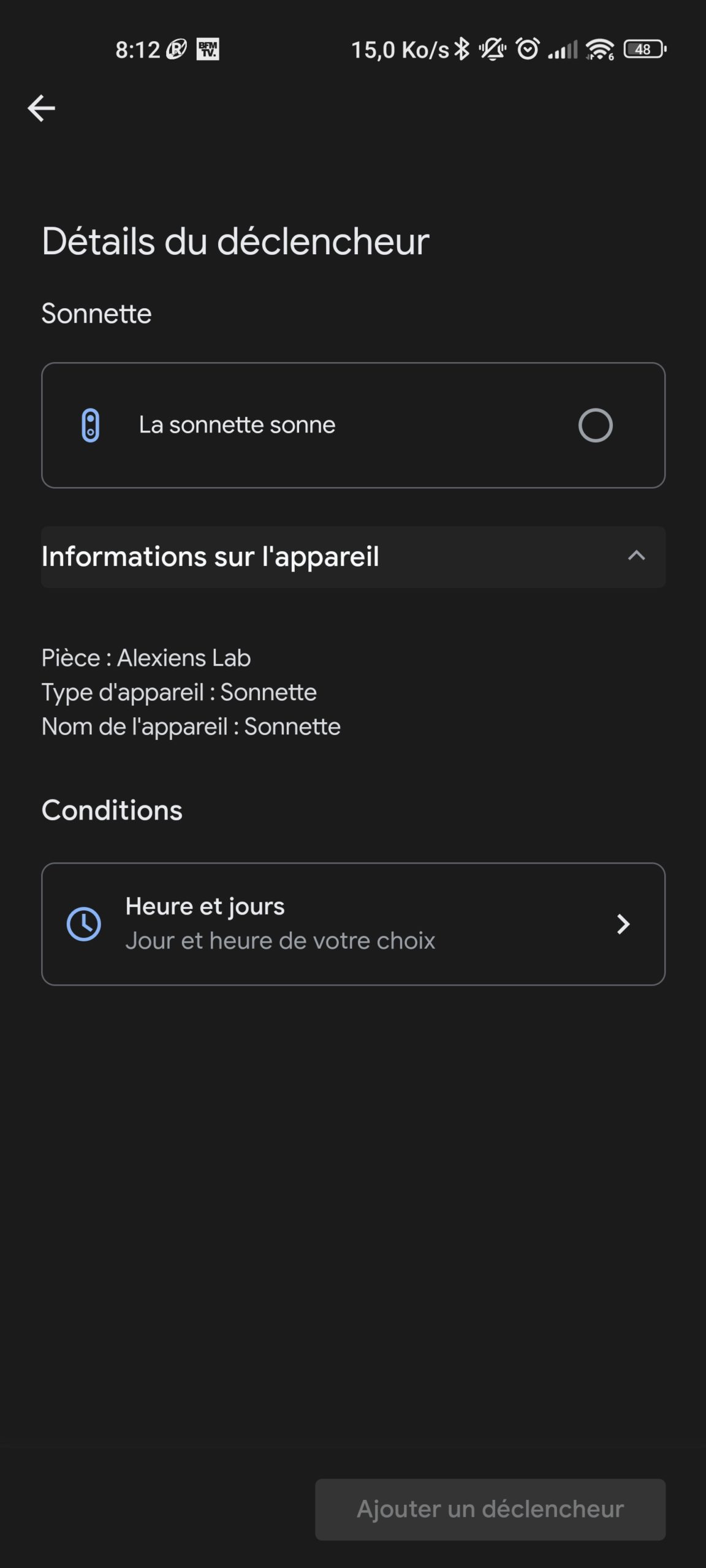Collapse the "Informations sur l'appareil" section
Viewport: 706px width, 1568px height.
353,557
